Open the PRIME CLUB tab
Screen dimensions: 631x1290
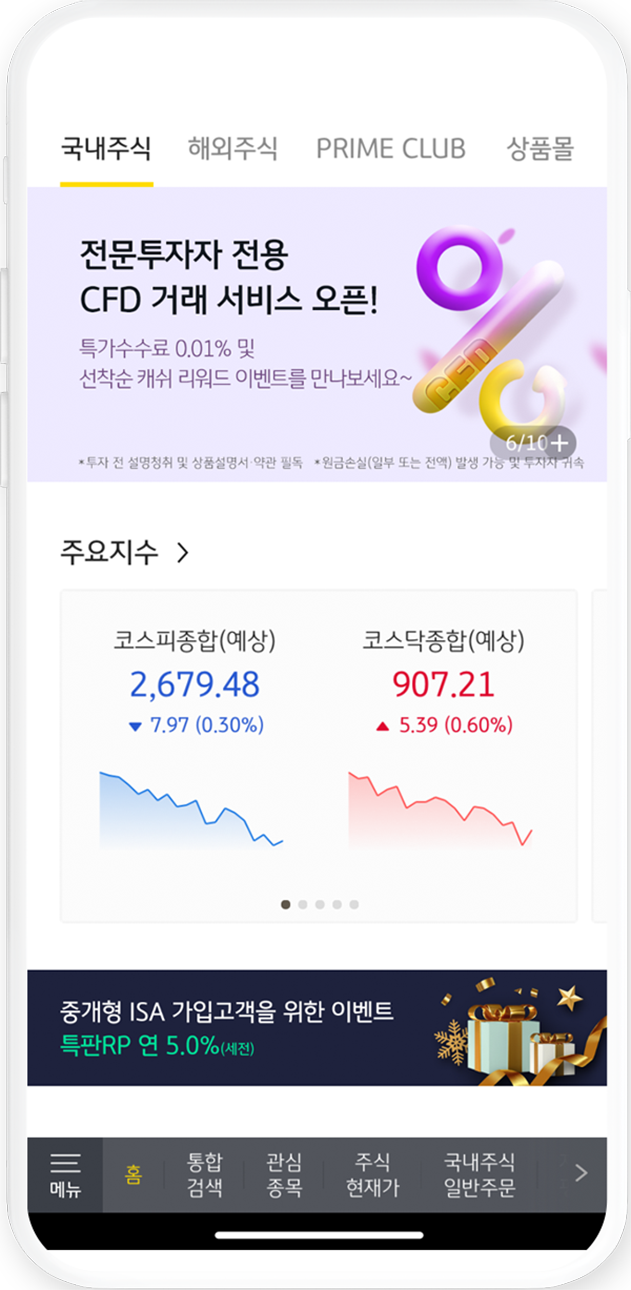390,149
